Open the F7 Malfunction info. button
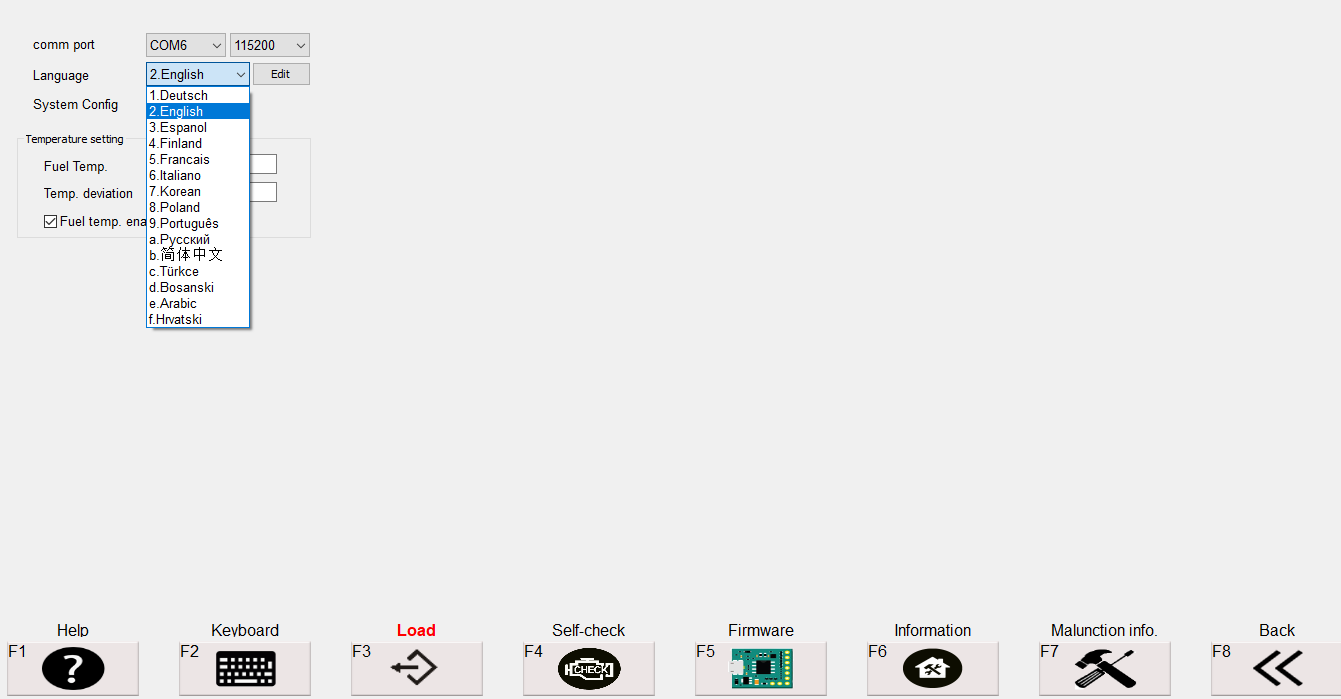 pos(1105,668)
